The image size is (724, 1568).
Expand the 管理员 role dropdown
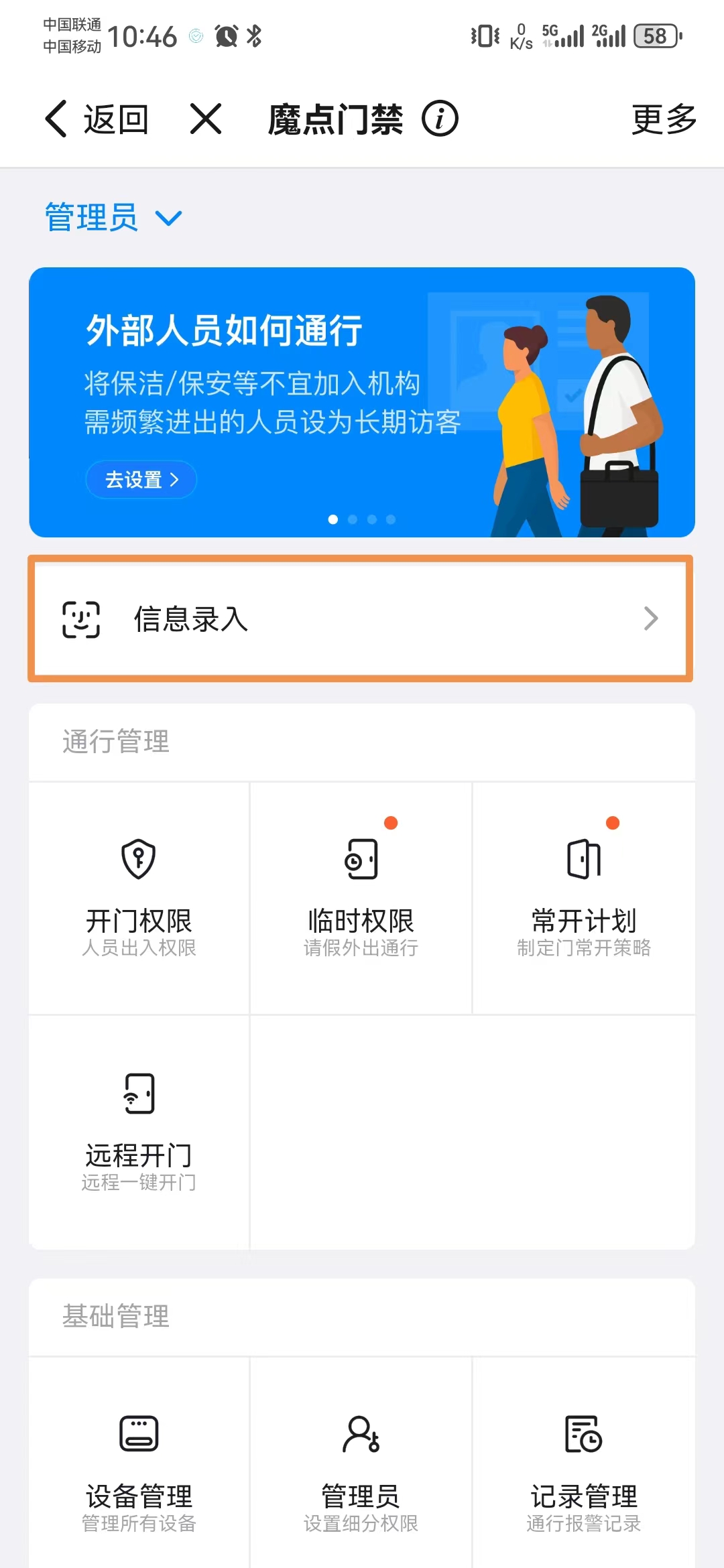click(x=113, y=218)
